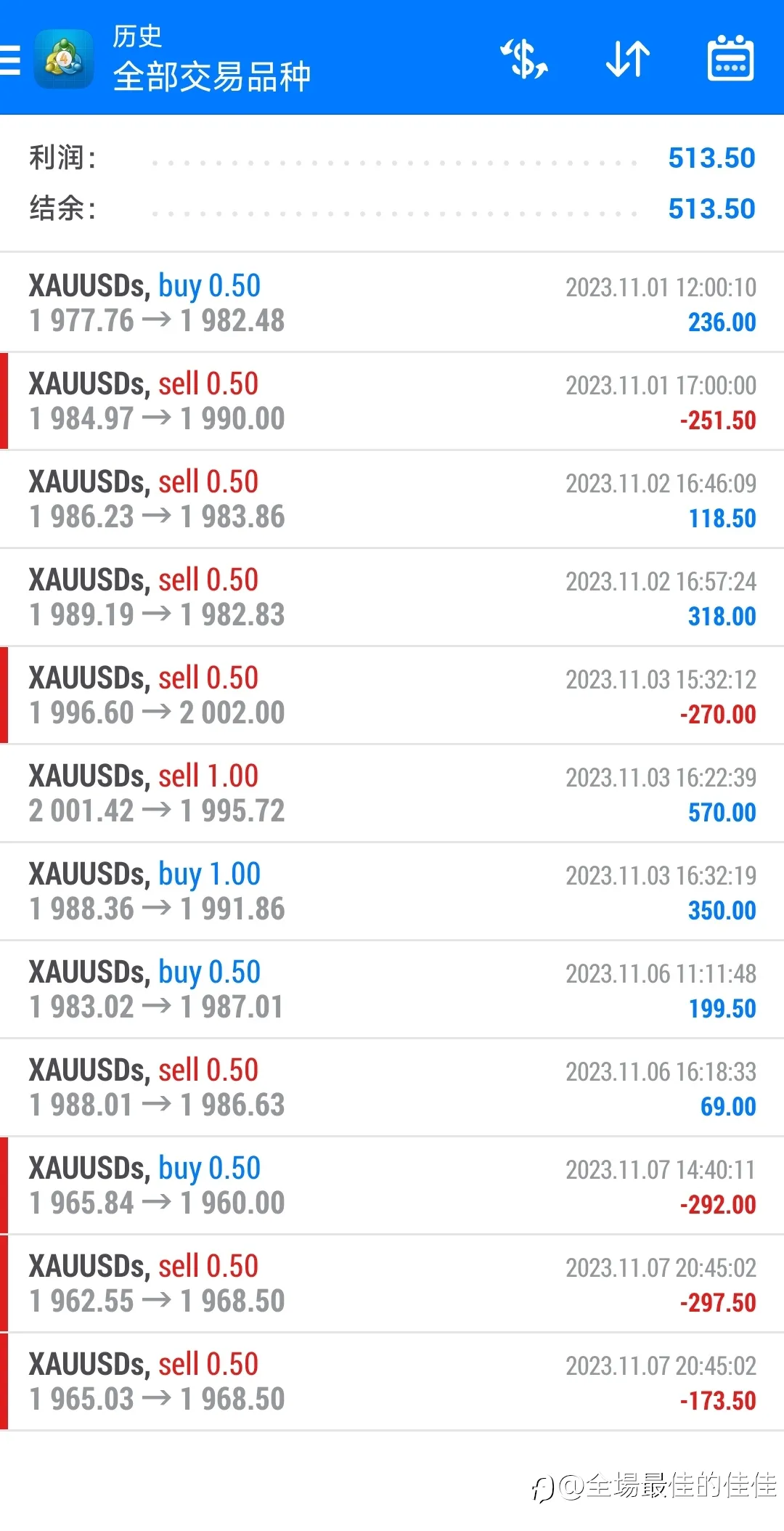Open the sell trade with -251.50 loss
This screenshot has height=1531, width=784.
point(392,401)
